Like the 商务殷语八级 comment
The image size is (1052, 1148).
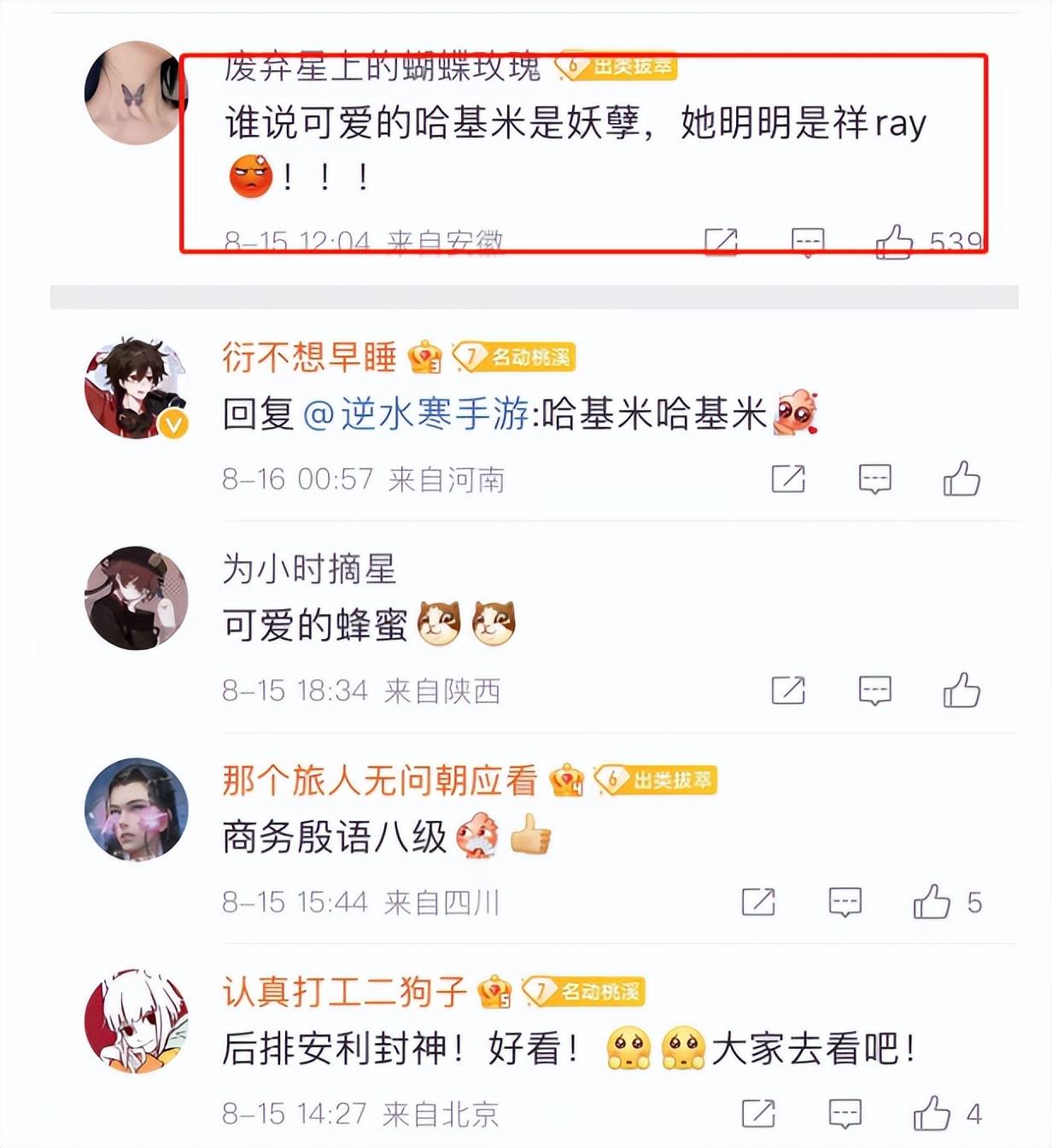coord(932,902)
